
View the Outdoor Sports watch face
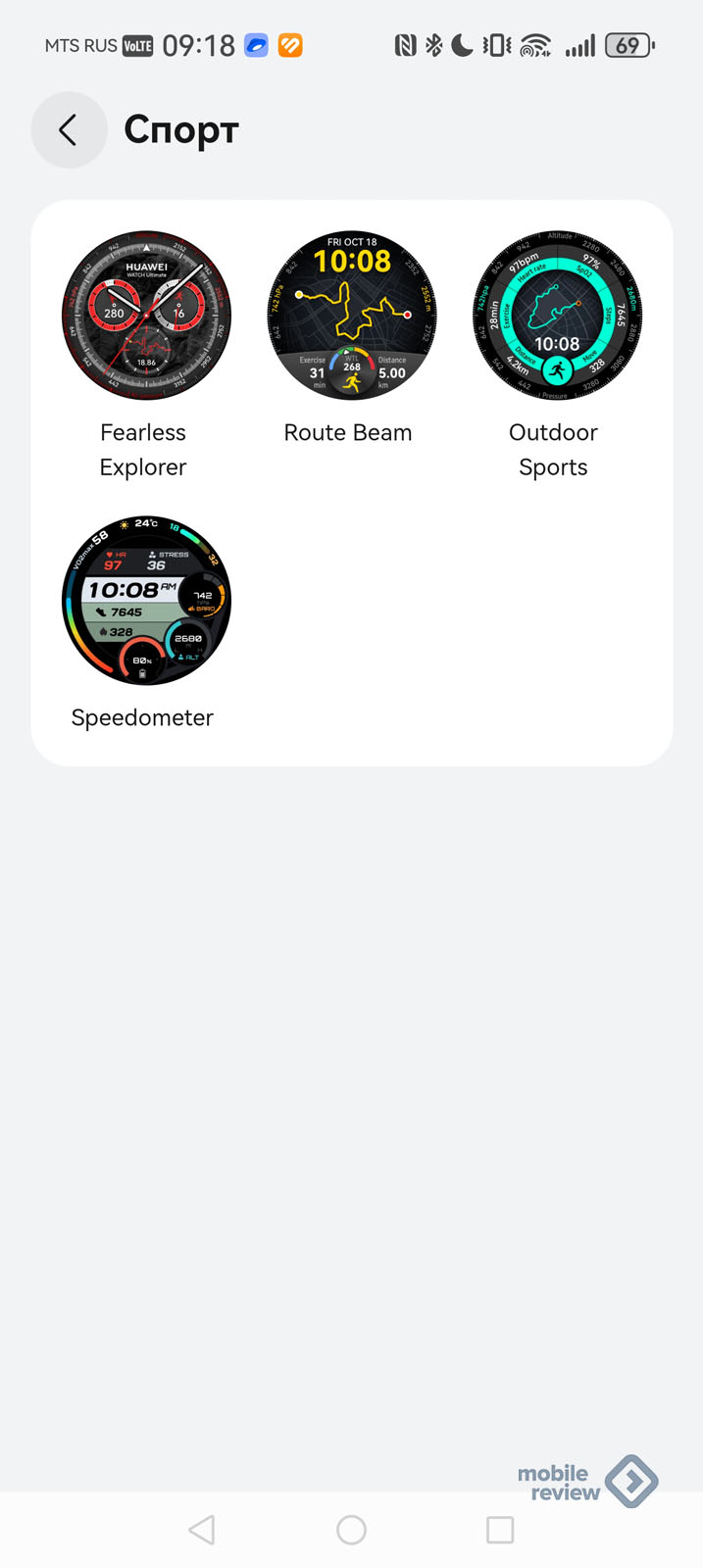point(557,316)
